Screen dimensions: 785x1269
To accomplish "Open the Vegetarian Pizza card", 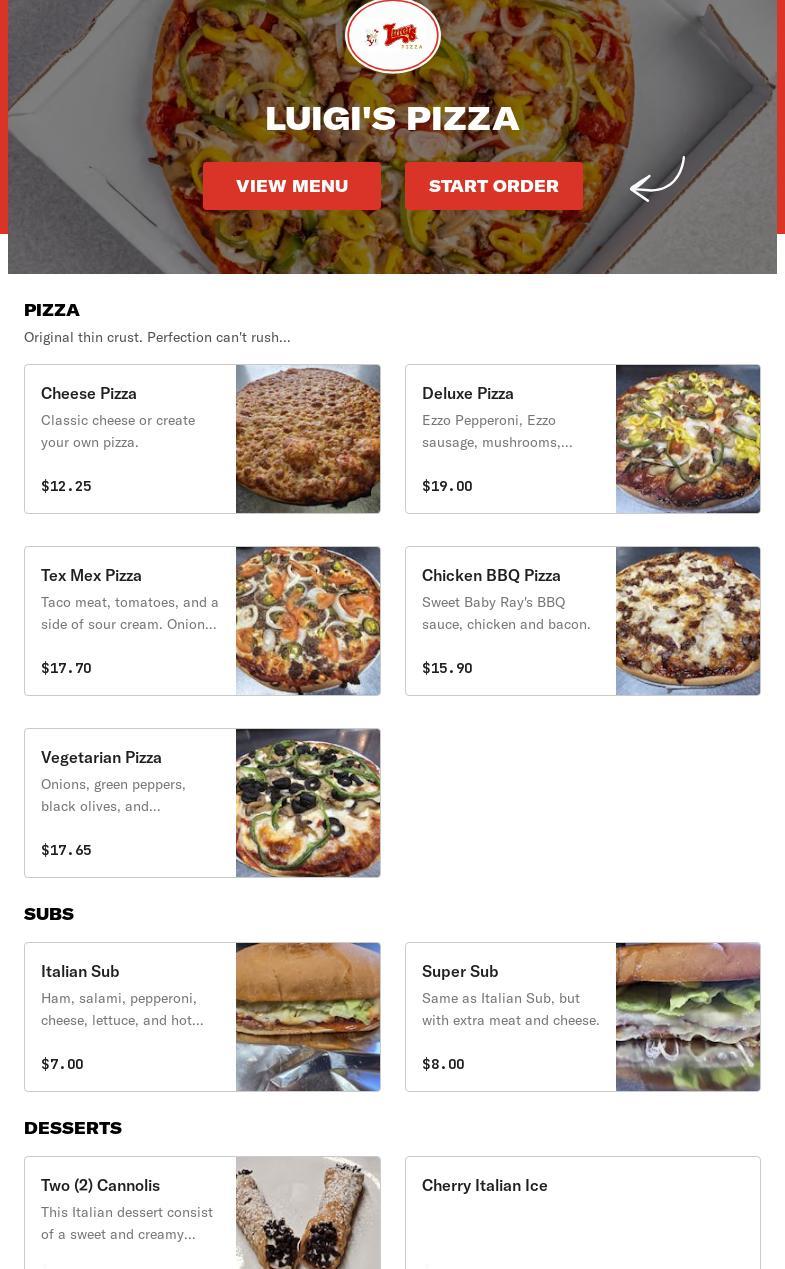I will tap(202, 803).
